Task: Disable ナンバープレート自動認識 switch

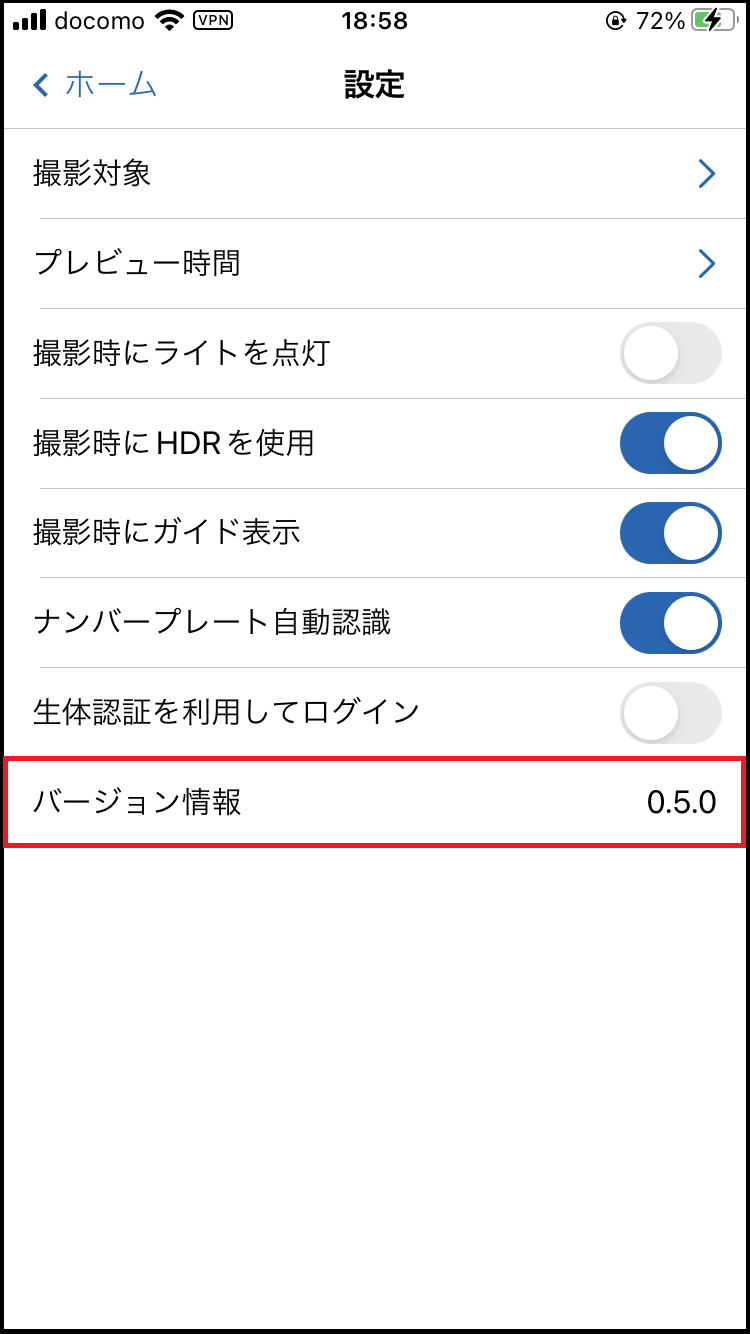Action: point(670,623)
